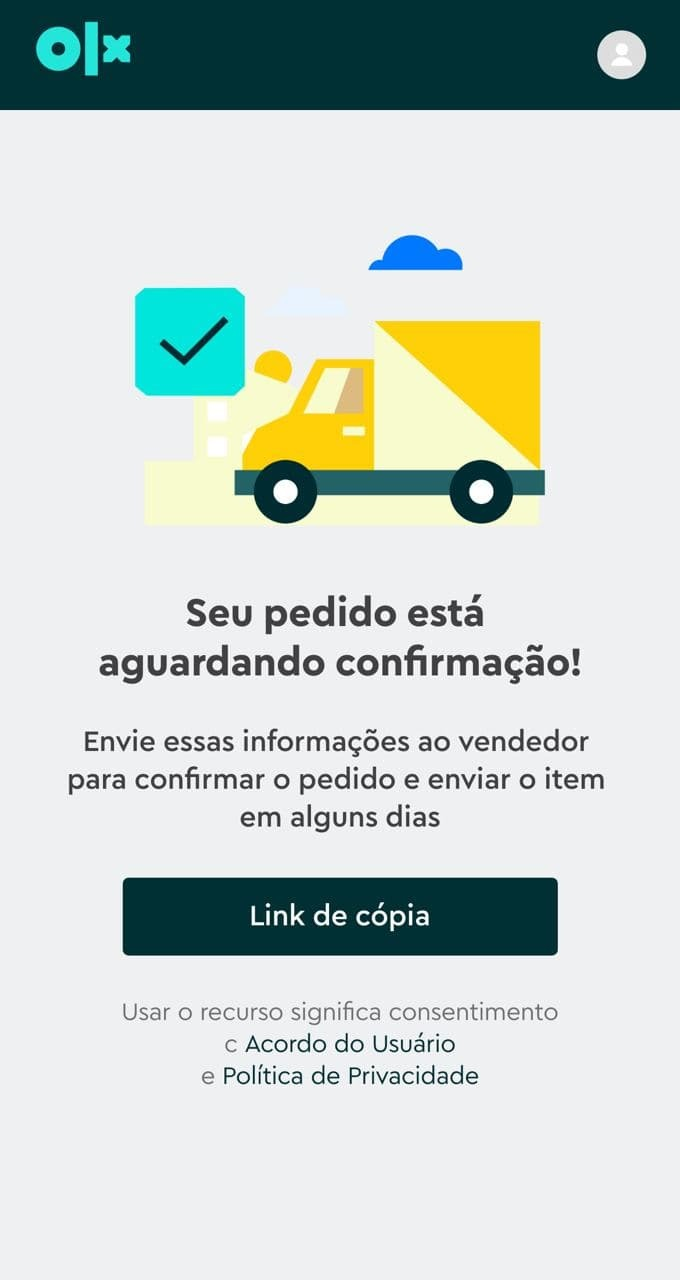Image resolution: width=680 pixels, height=1280 pixels.
Task: Open the Acordo do Usuário link
Action: [350, 1044]
